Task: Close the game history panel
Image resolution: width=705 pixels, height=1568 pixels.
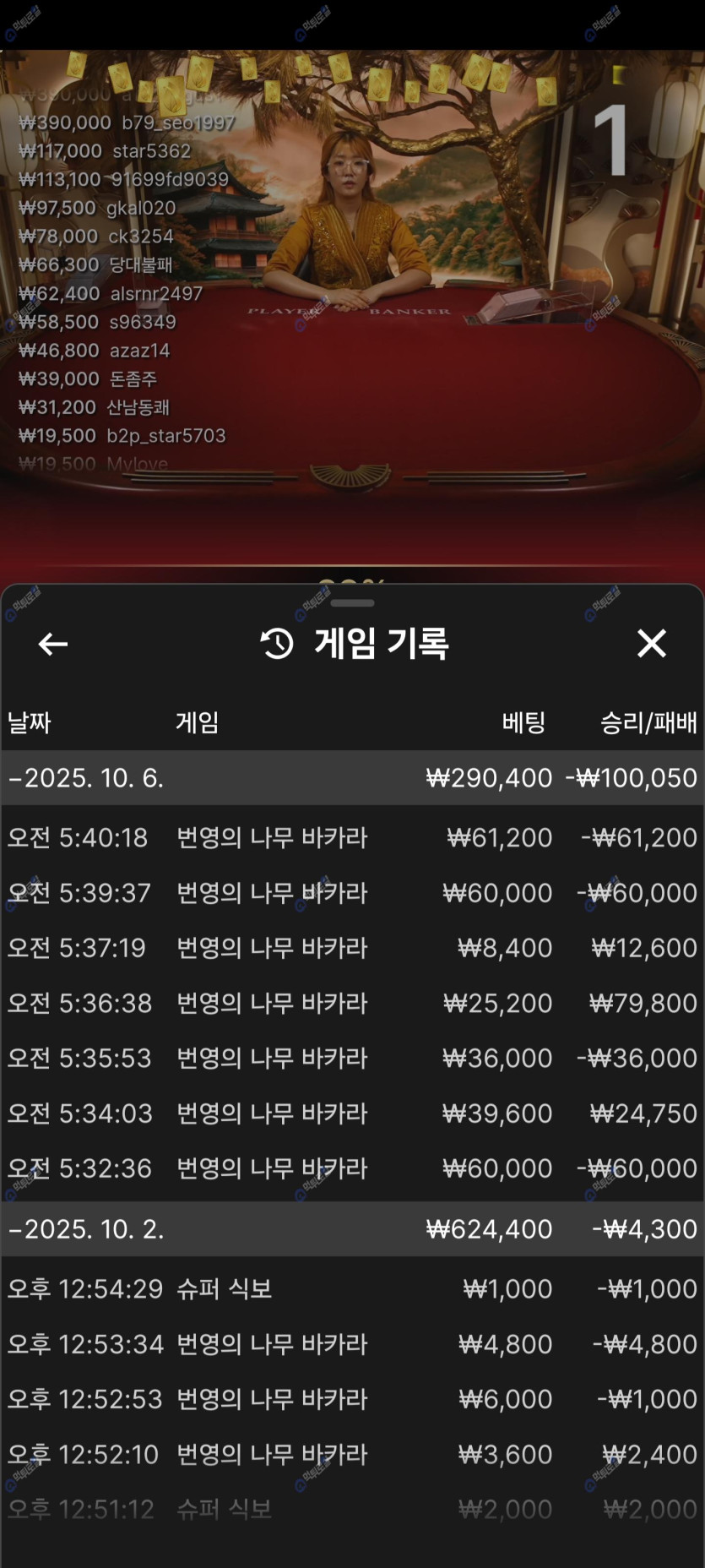Action: click(651, 644)
